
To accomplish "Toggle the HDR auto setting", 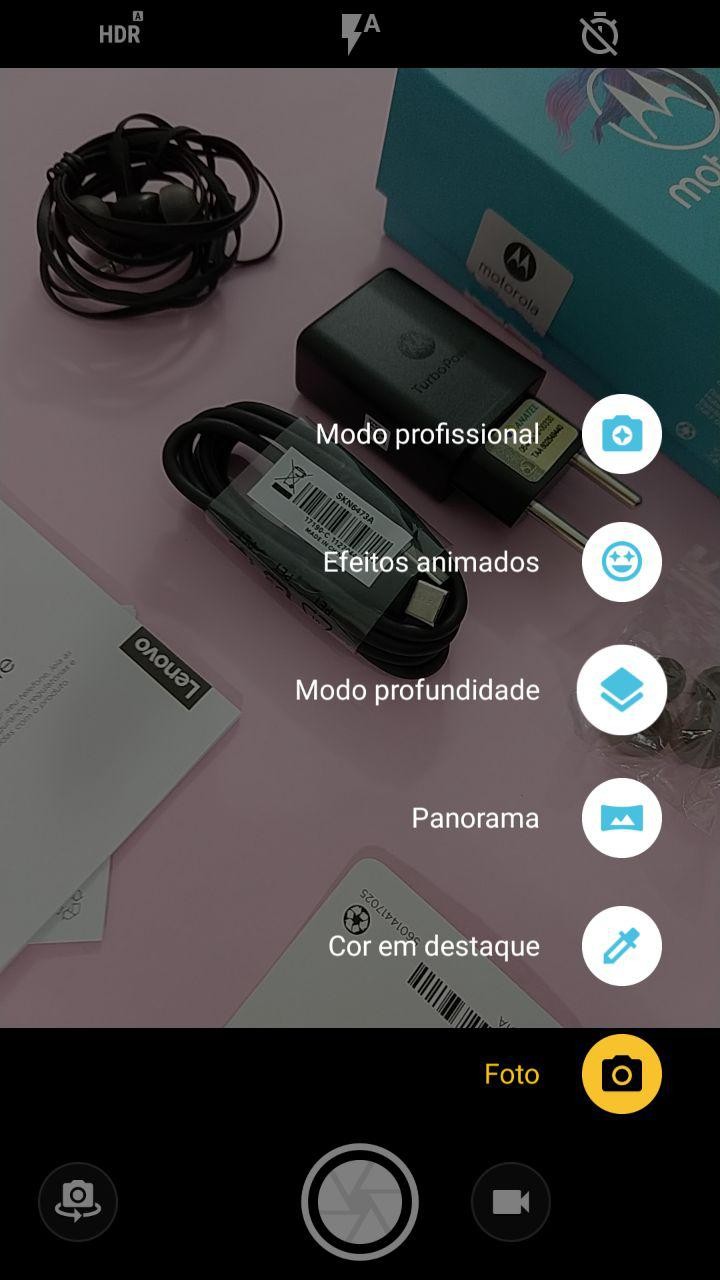I will [x=120, y=31].
